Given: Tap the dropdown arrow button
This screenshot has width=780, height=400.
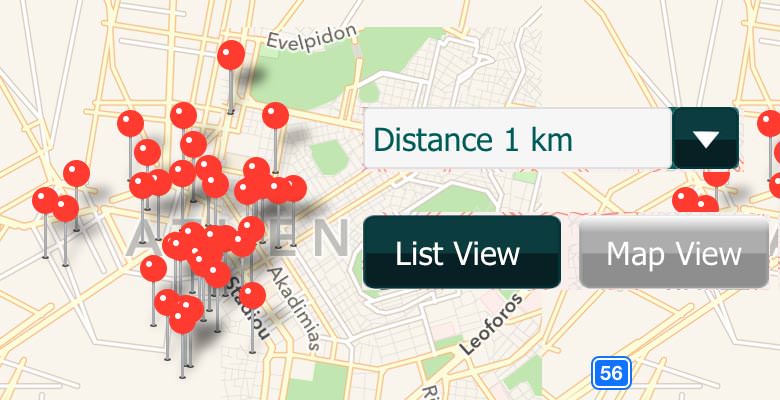Looking at the screenshot, I should coord(706,139).
